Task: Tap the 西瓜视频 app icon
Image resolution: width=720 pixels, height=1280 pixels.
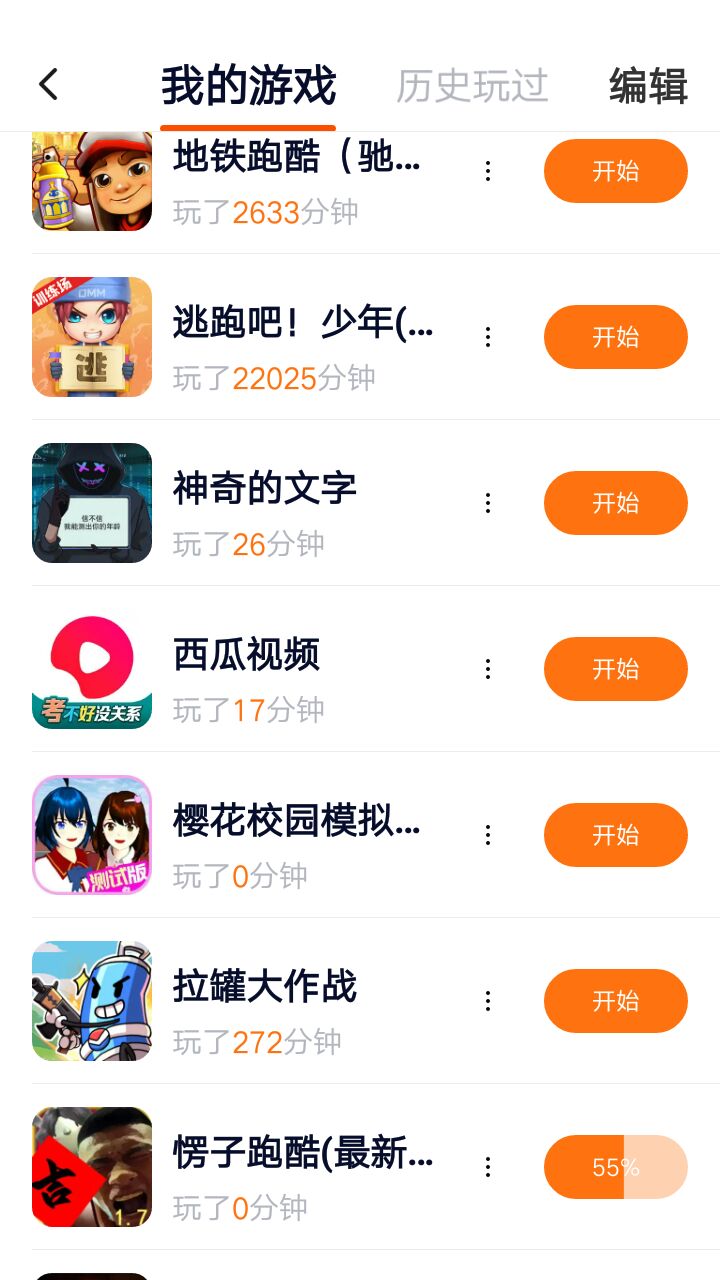Action: [92, 669]
